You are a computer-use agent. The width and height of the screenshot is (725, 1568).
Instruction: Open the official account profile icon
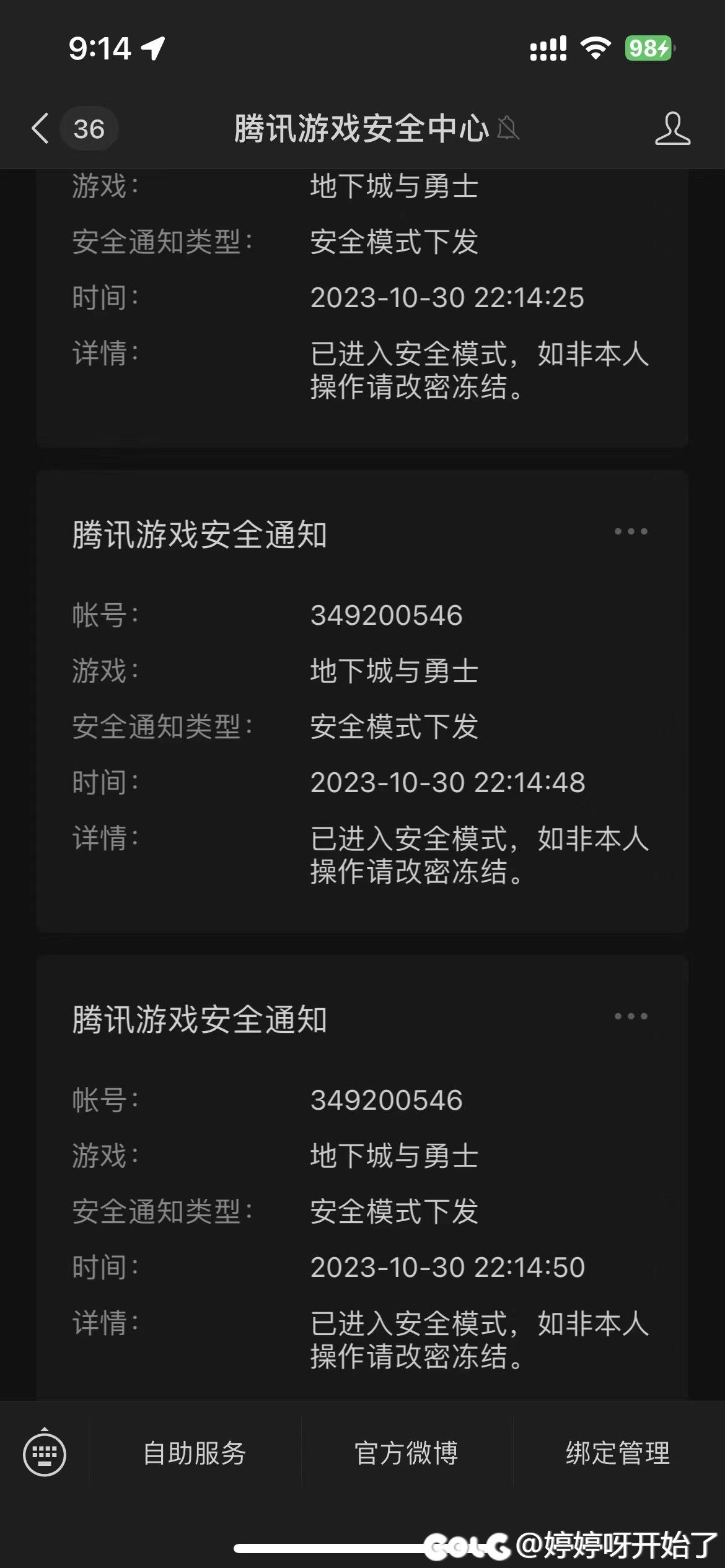coord(672,129)
